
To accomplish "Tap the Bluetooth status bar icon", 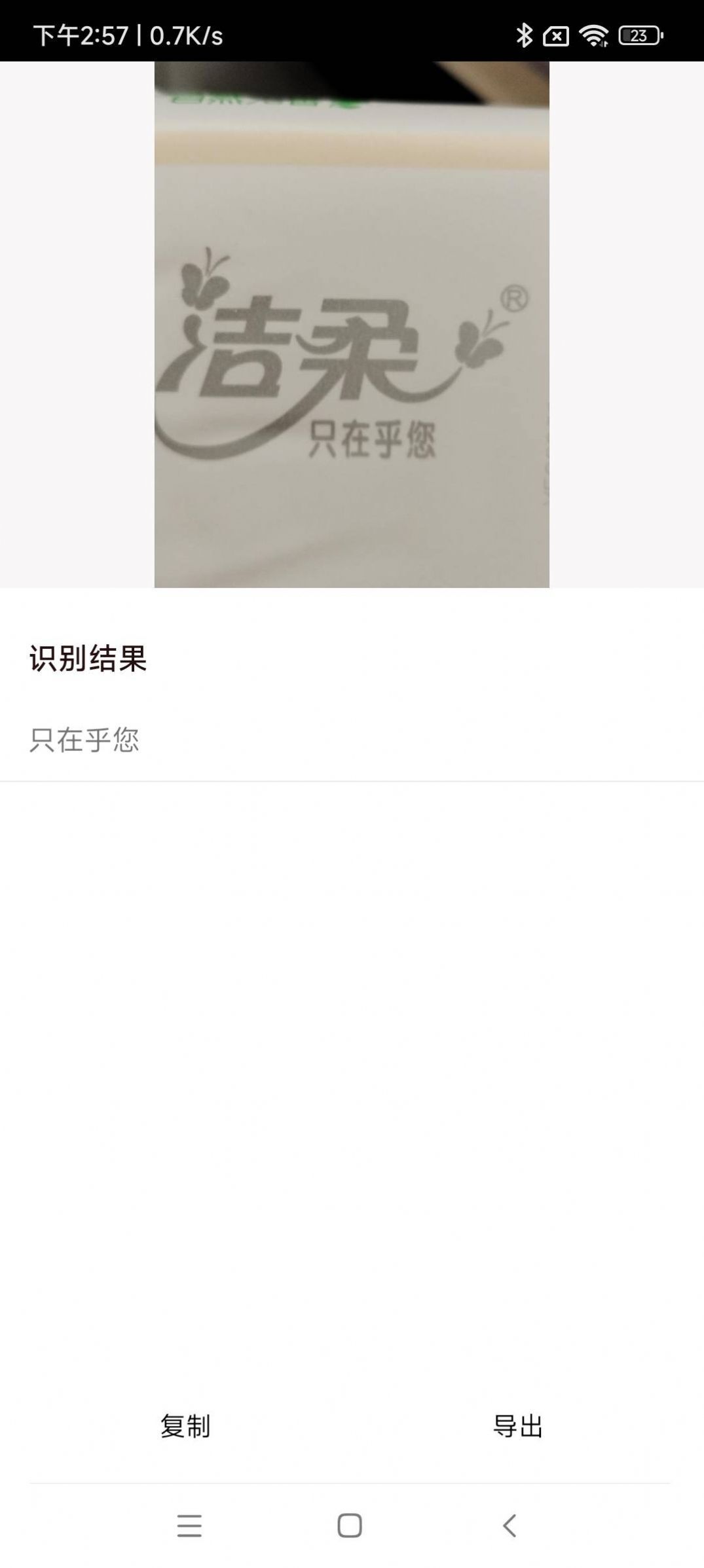I will (523, 37).
